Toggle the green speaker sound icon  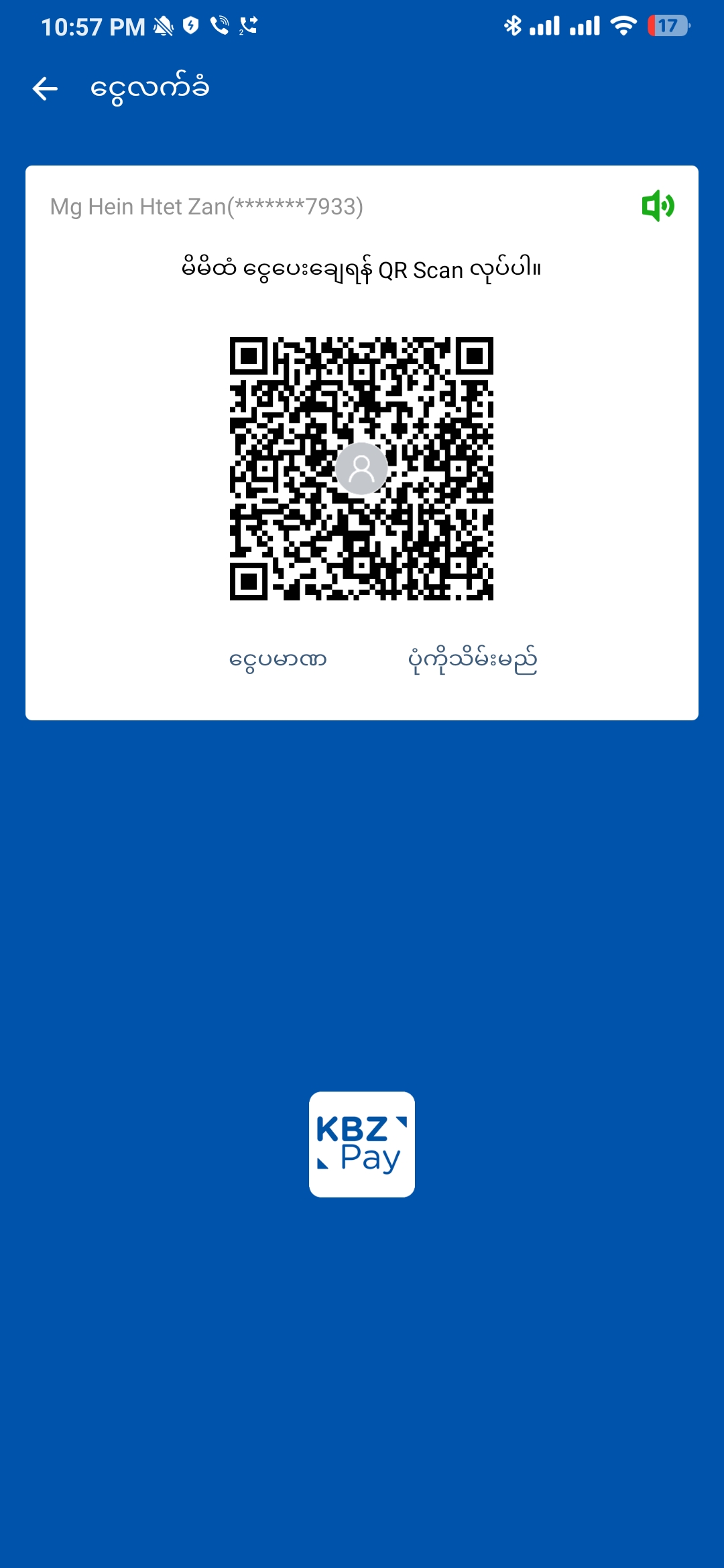click(x=658, y=206)
